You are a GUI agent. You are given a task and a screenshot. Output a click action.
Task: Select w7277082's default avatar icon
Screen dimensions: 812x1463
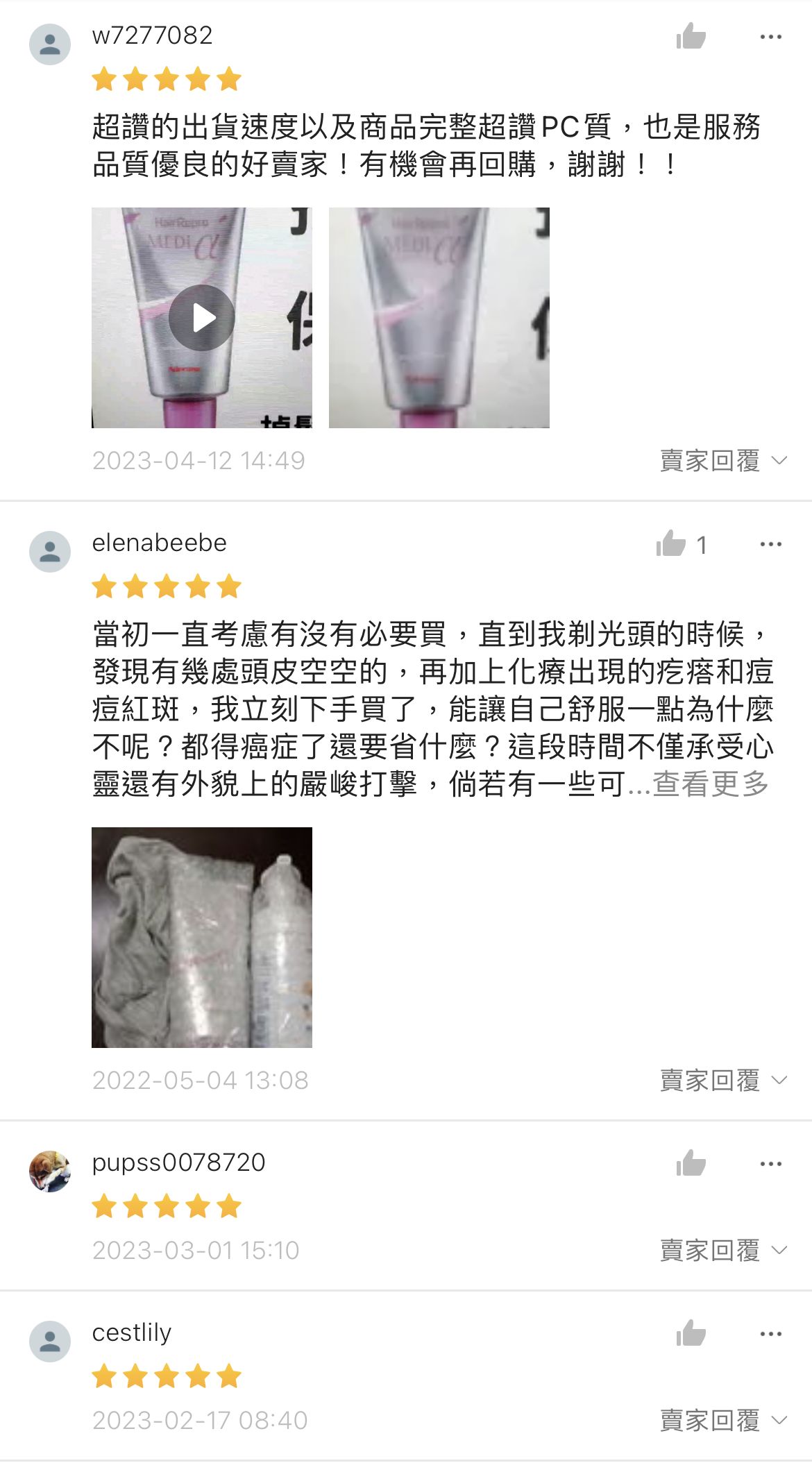(49, 43)
